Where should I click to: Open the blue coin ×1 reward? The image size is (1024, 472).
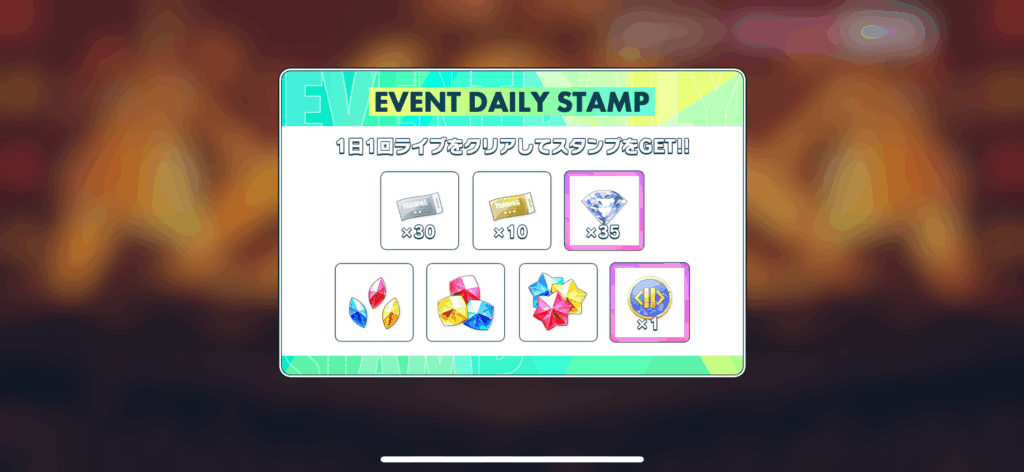[650, 302]
